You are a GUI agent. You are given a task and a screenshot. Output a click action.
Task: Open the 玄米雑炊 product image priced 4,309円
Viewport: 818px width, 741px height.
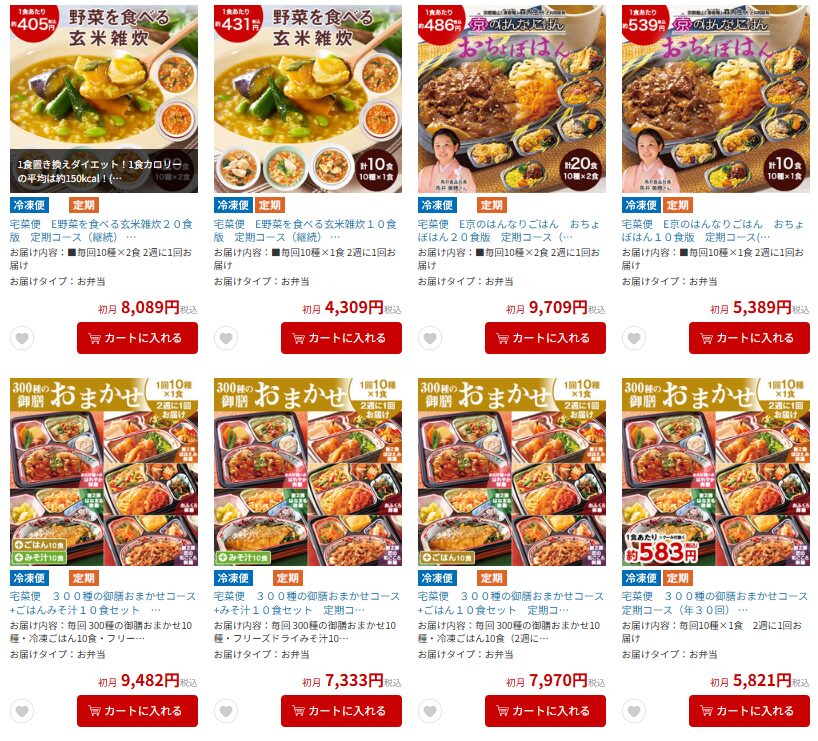[308, 97]
